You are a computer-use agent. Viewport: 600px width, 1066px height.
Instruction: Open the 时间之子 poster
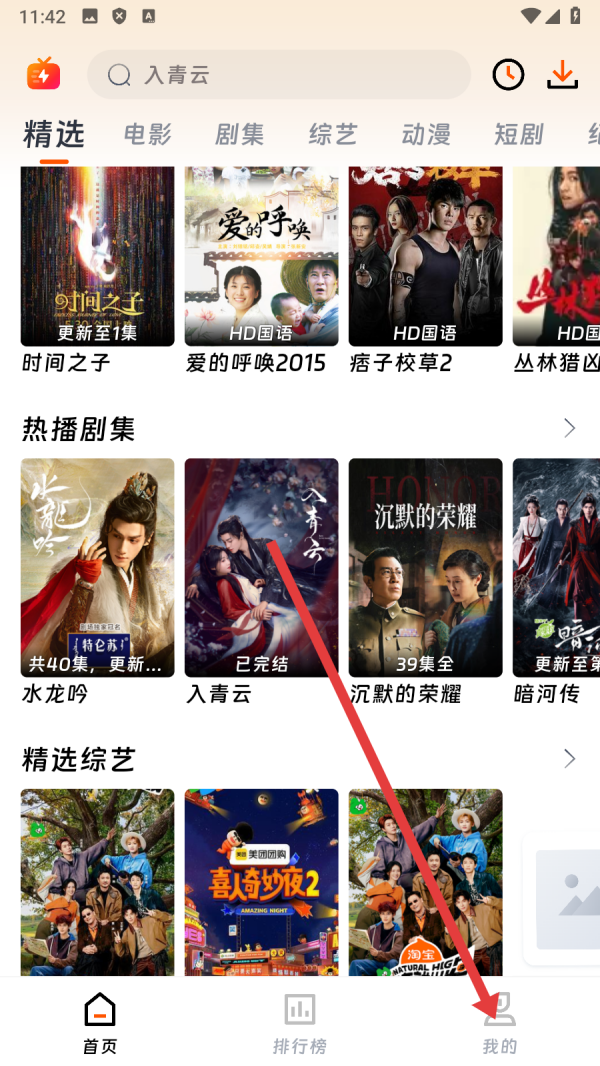click(98, 256)
